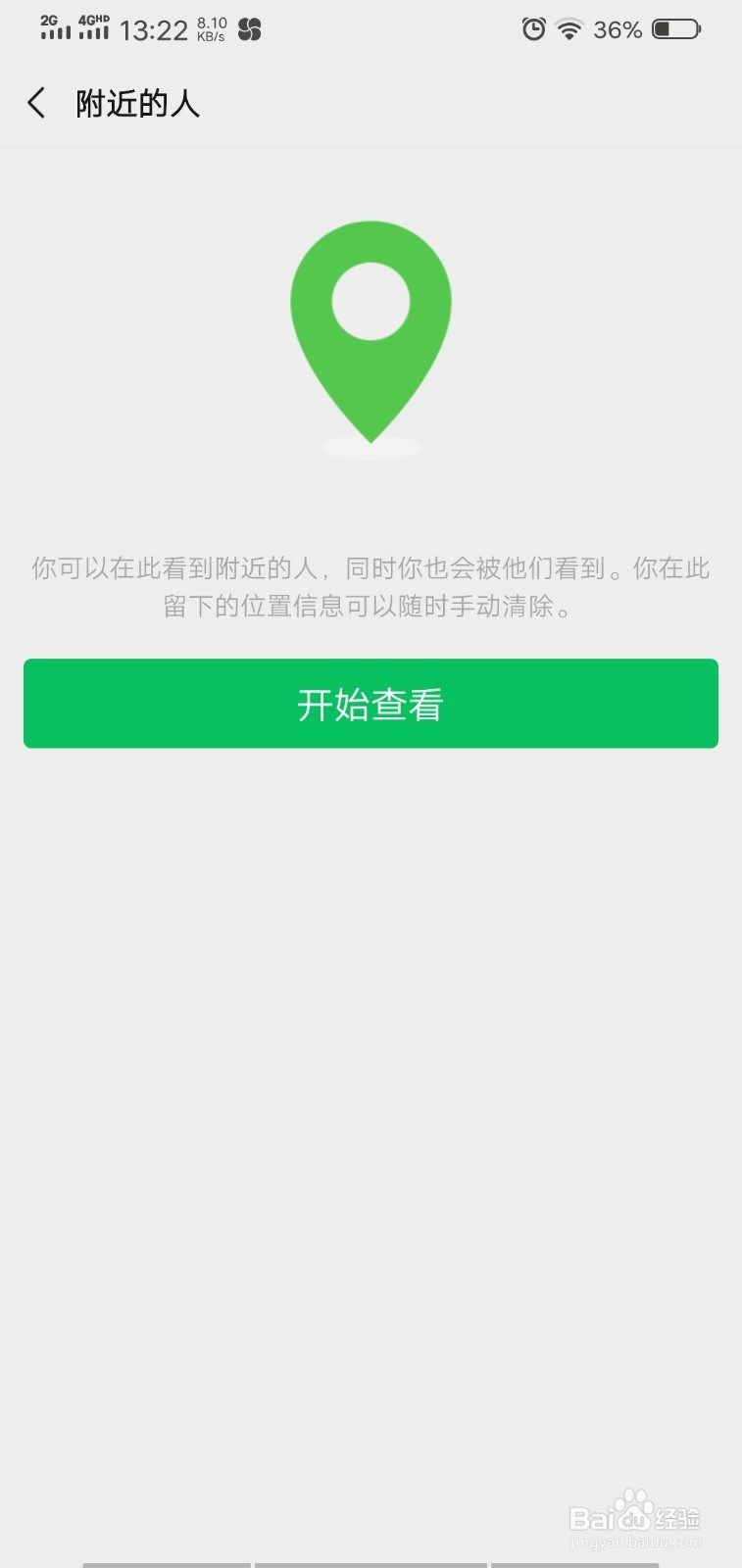Tap the notification icon beside network speed
Viewport: 742px width, 1568px height.
[x=249, y=29]
